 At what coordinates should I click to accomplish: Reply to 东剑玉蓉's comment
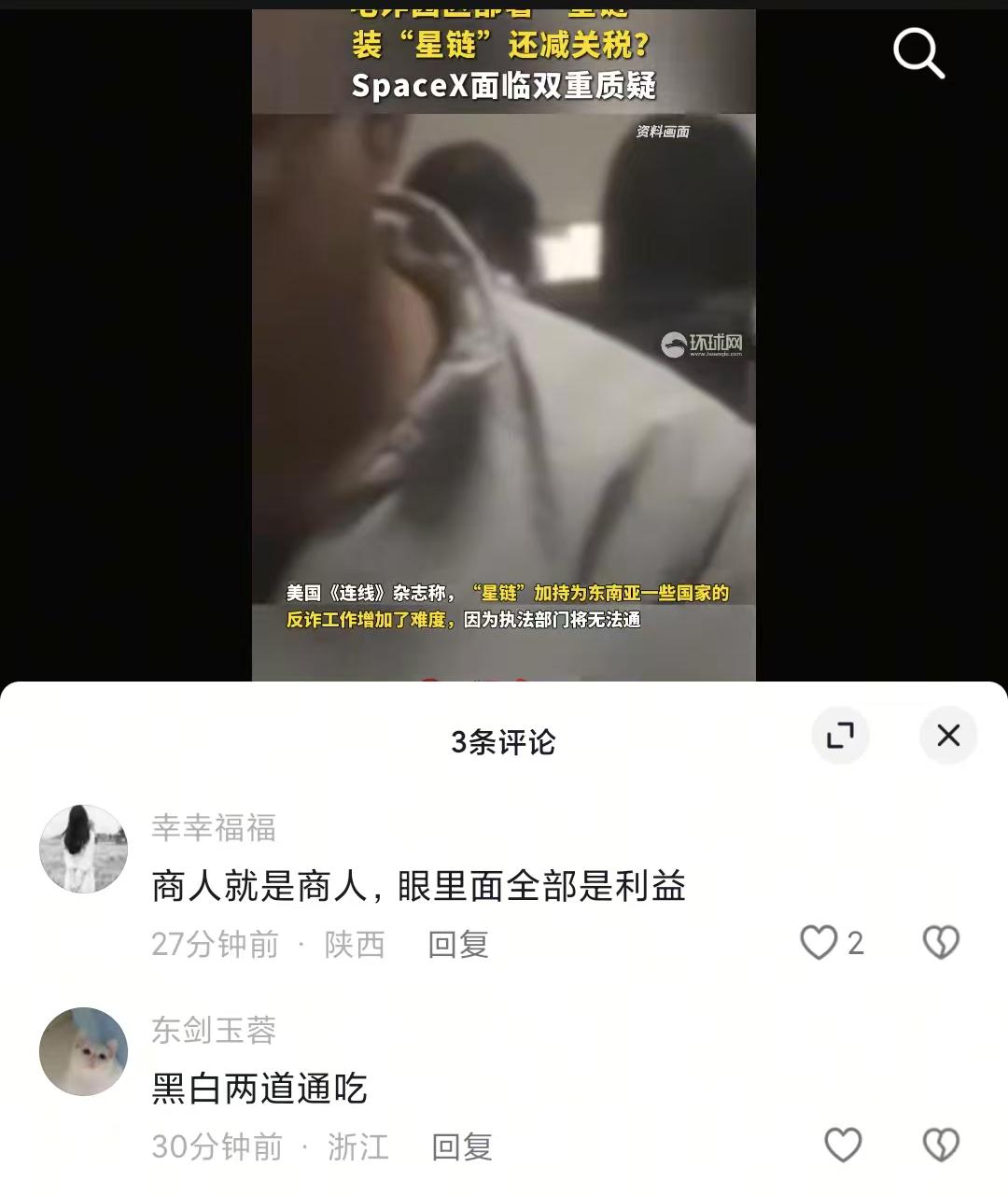coord(461,1146)
